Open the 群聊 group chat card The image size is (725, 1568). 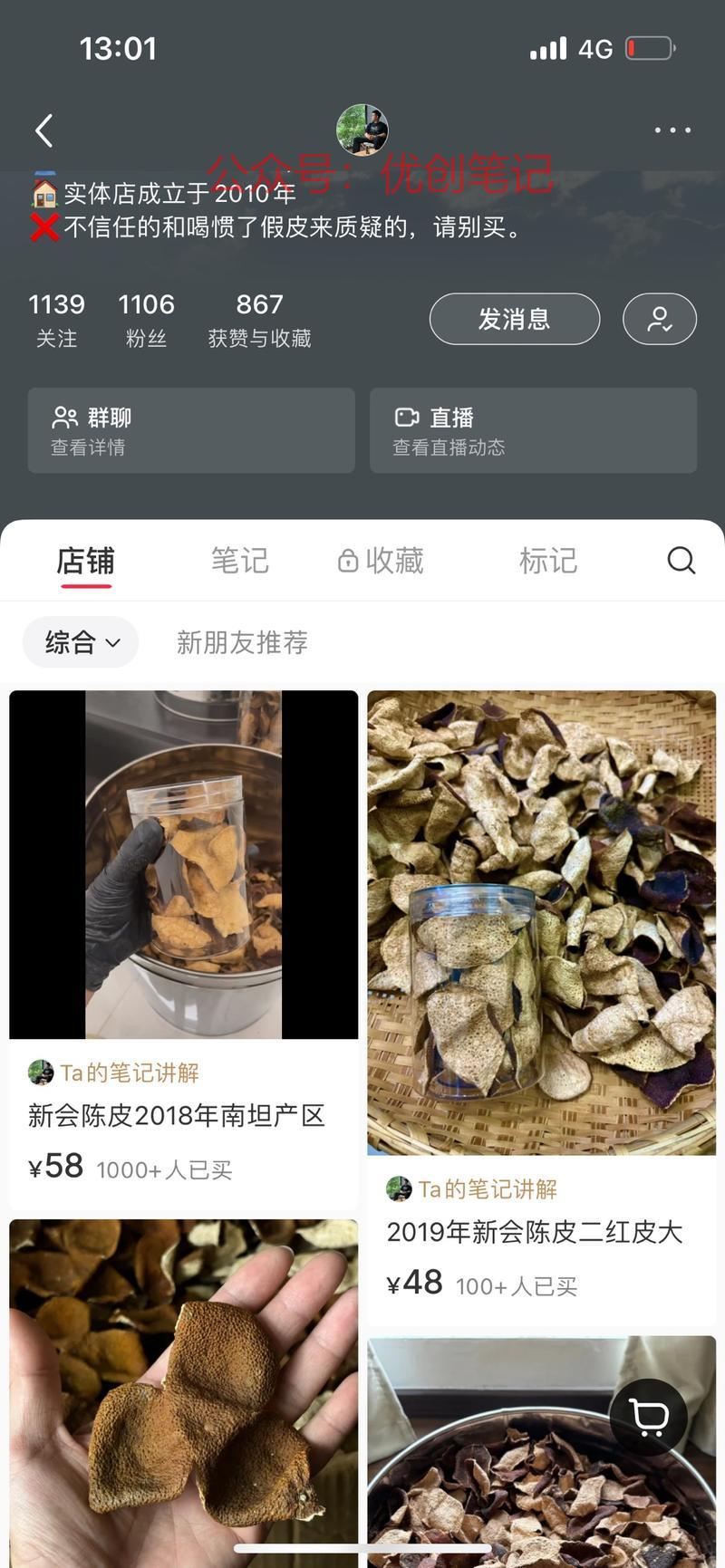(190, 430)
